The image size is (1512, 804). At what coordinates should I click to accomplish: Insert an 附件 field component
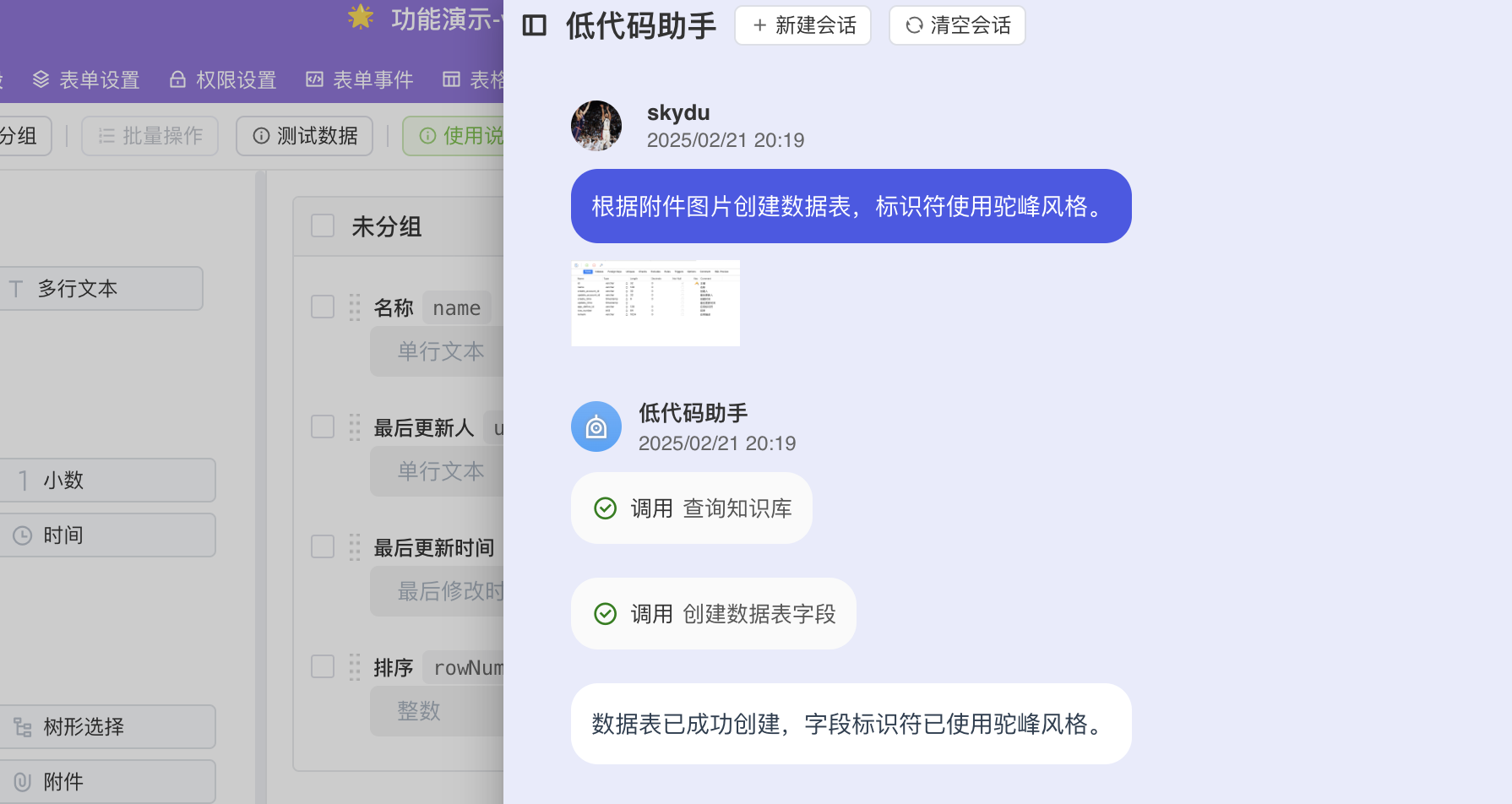click(108, 782)
